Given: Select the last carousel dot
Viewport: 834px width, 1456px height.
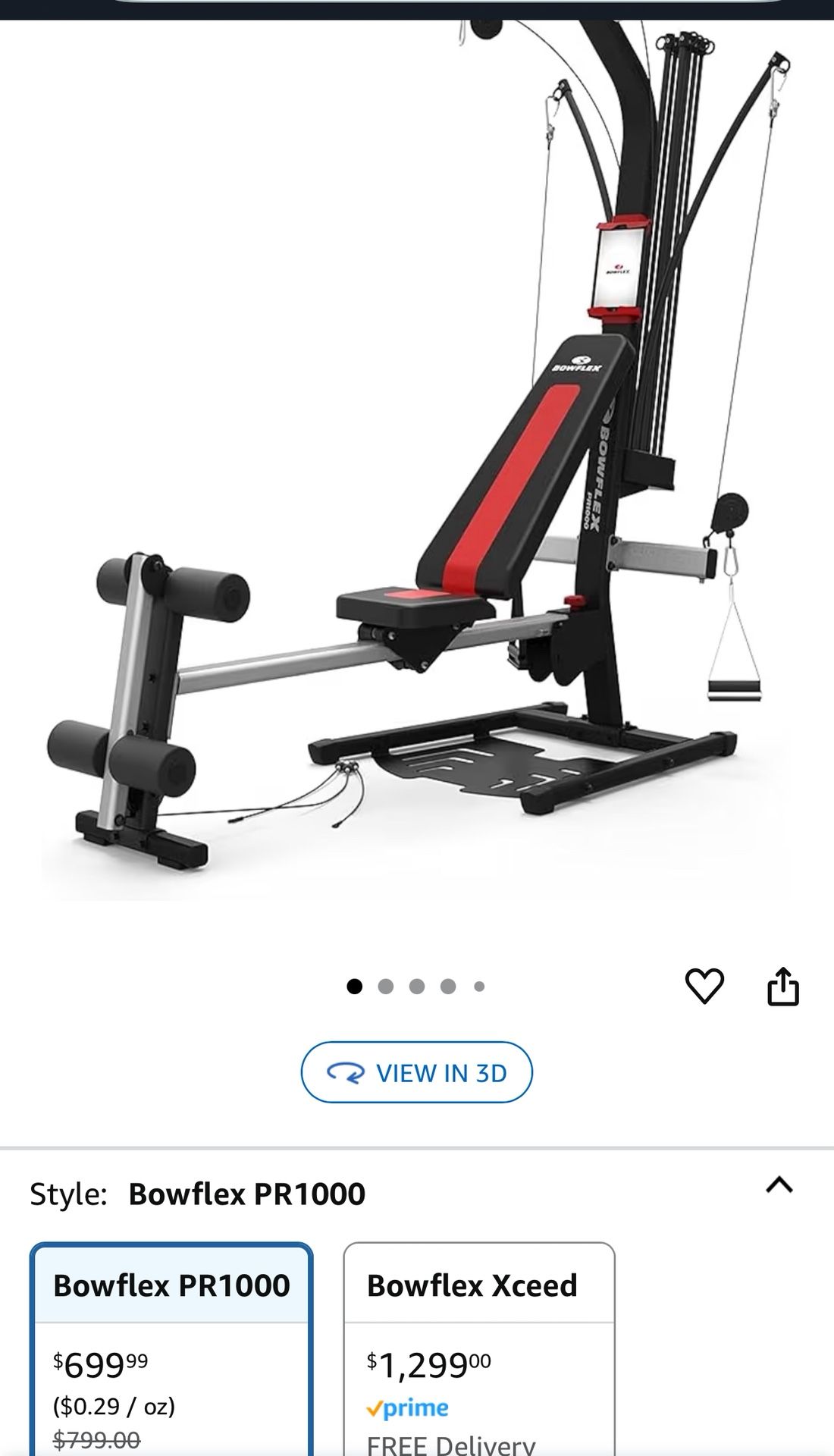Looking at the screenshot, I should pos(478,985).
